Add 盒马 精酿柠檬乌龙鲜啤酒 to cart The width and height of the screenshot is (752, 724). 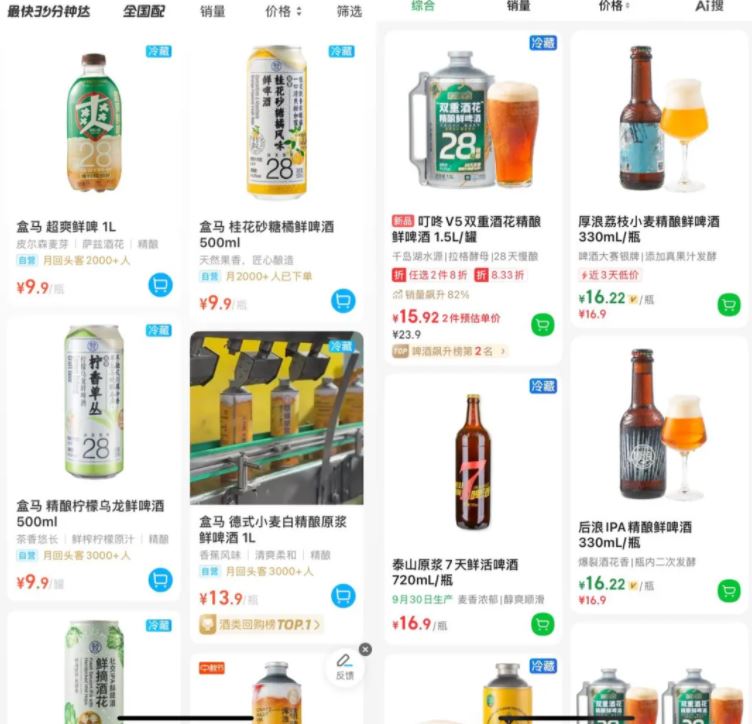point(160,579)
